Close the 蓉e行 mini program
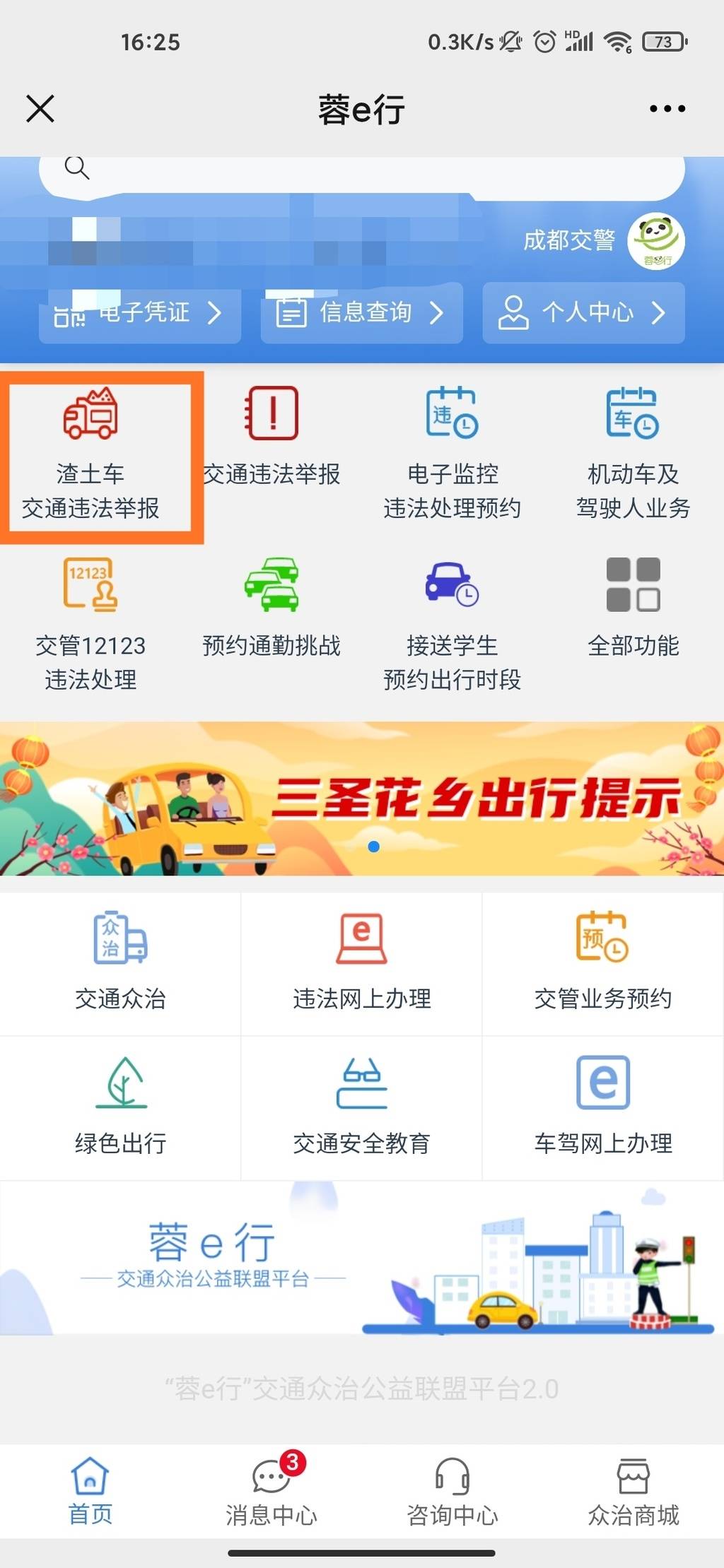Image resolution: width=724 pixels, height=1568 pixels. [x=40, y=109]
